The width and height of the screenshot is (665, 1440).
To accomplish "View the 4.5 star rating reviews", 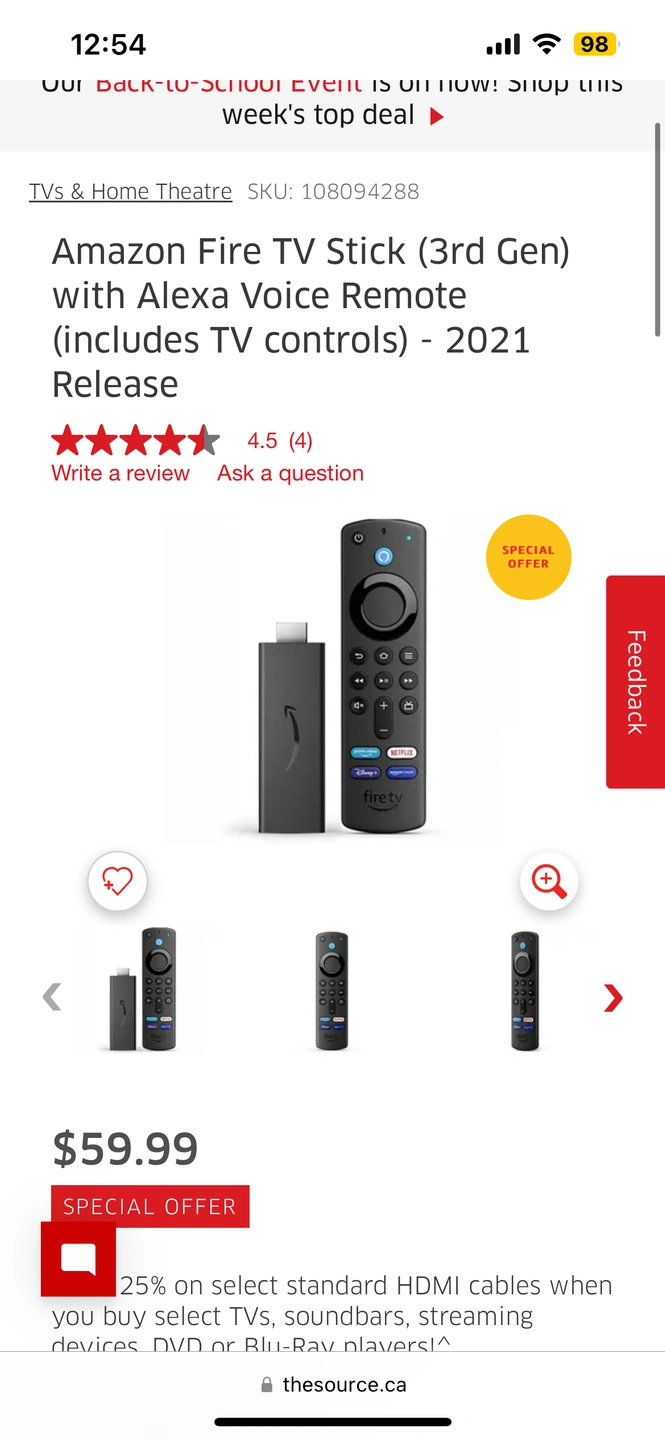I will point(180,440).
